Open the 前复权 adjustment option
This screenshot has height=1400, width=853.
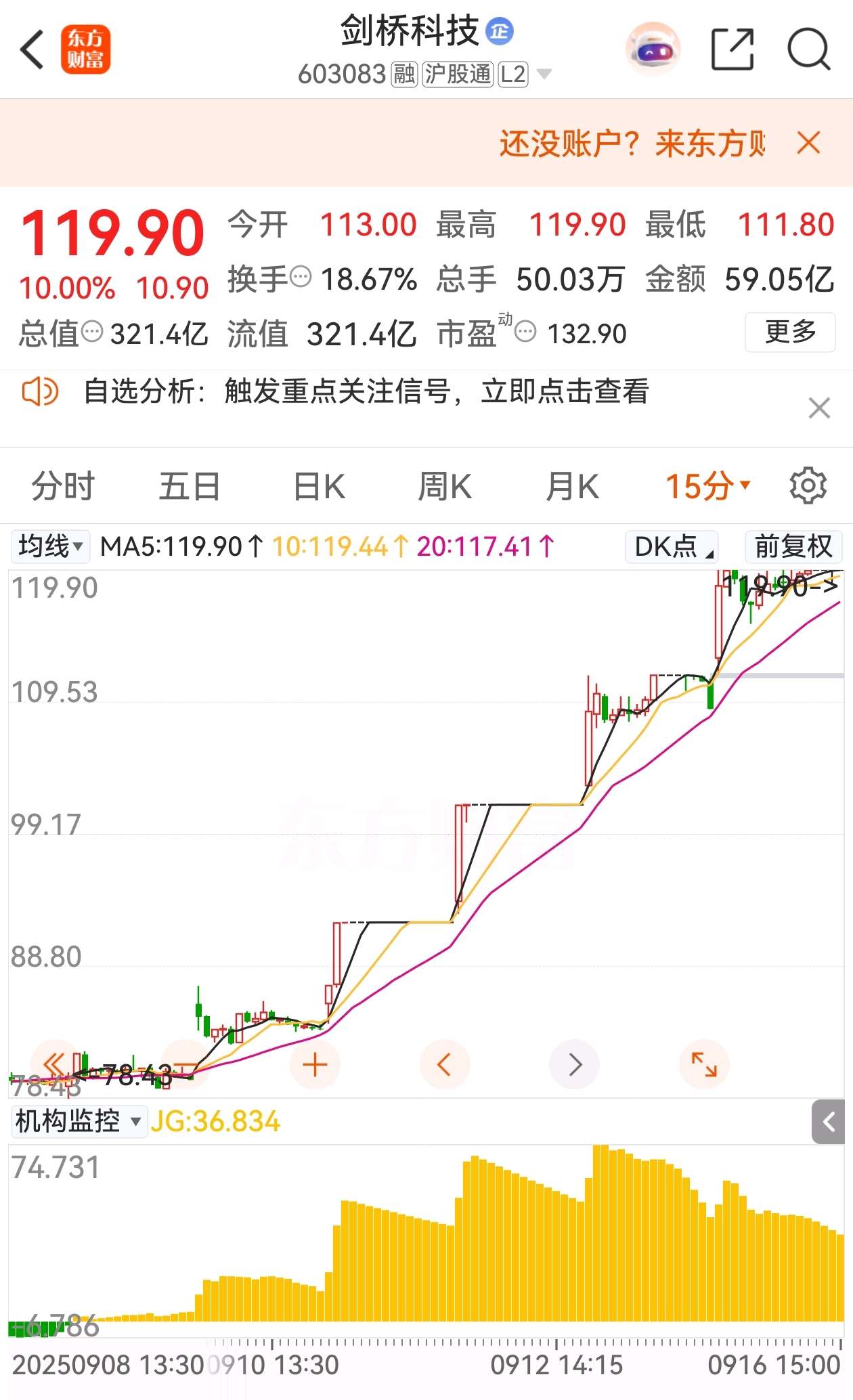(793, 546)
